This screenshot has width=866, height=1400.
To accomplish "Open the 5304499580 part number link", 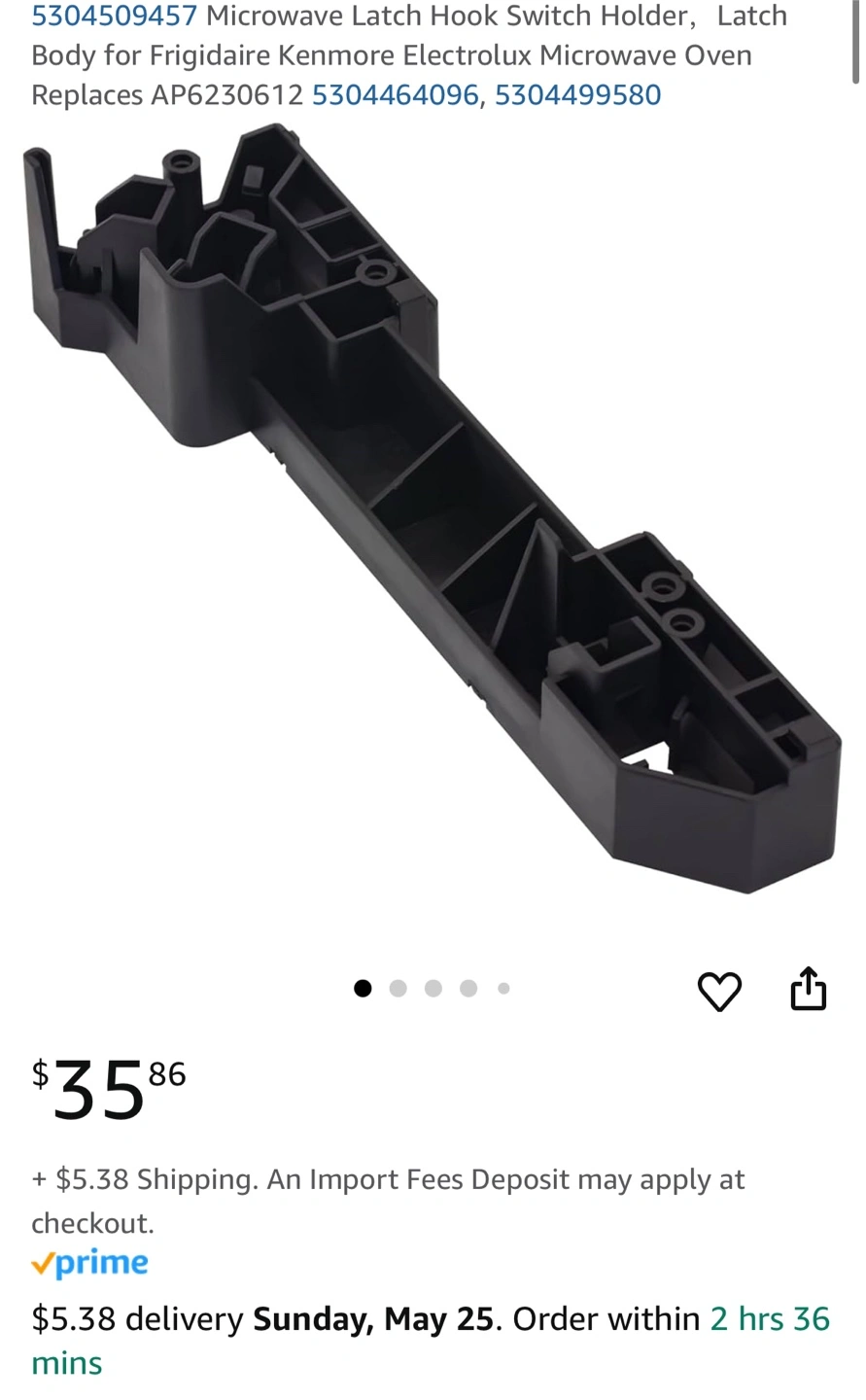I will [x=578, y=95].
